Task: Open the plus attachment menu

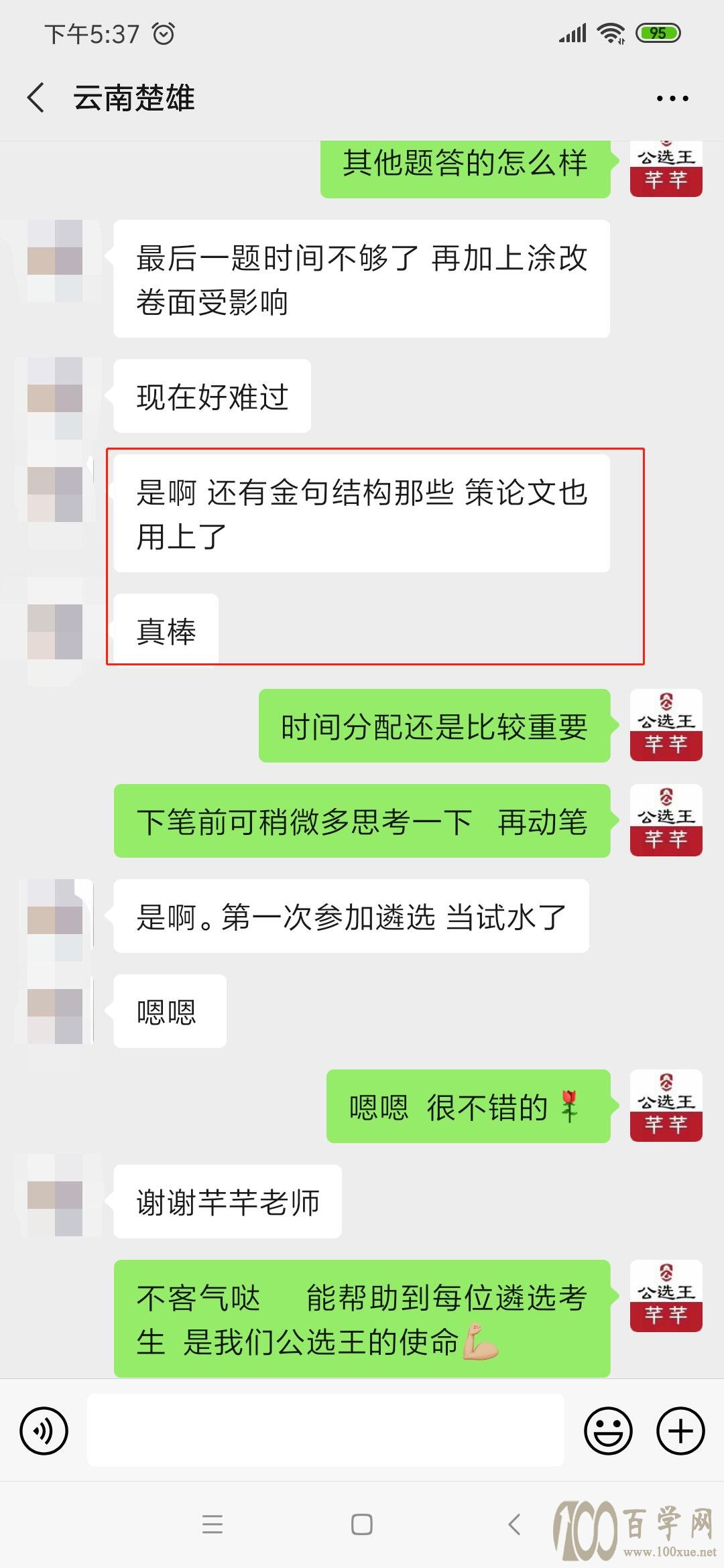Action: pyautogui.click(x=680, y=1431)
